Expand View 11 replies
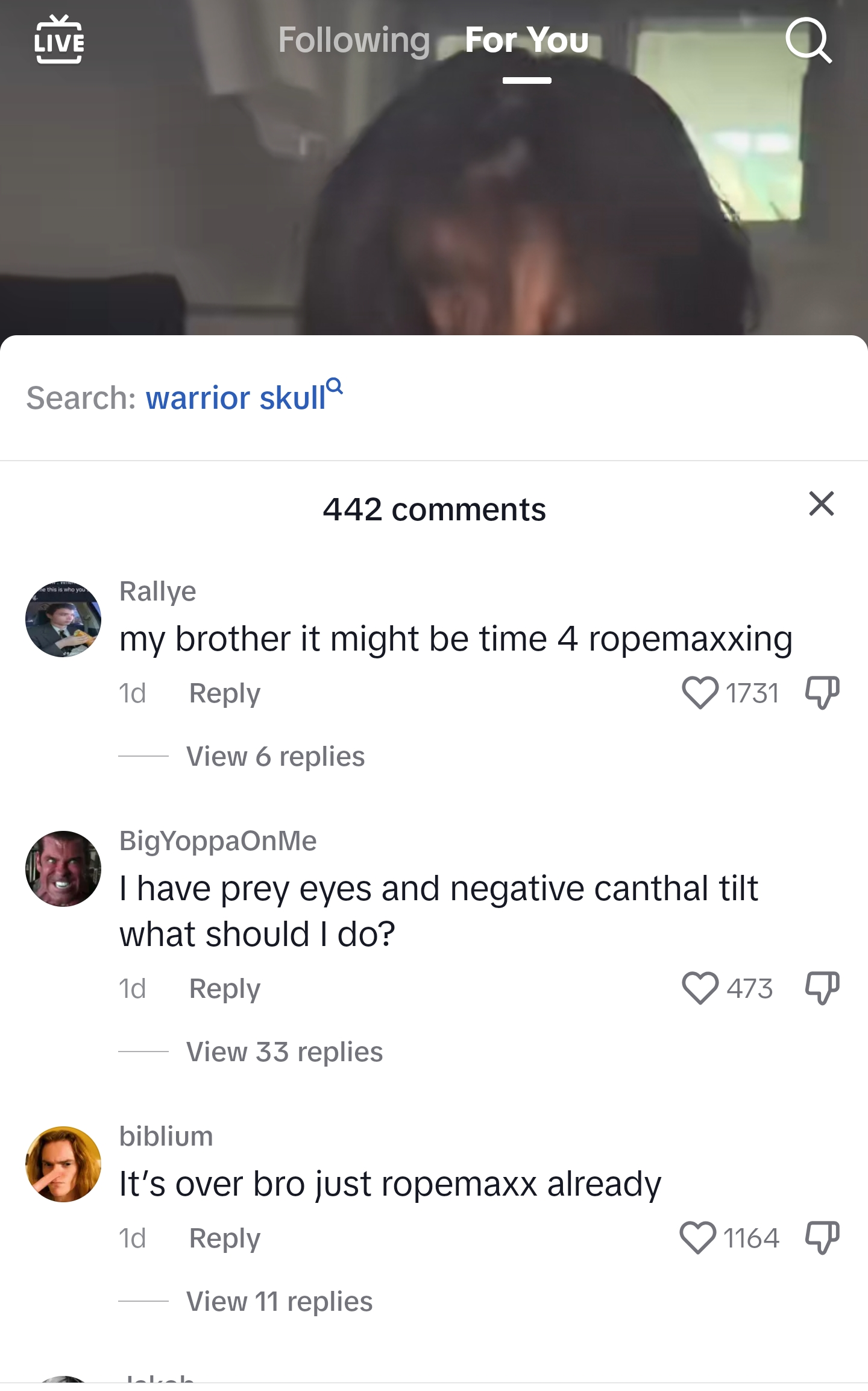The width and height of the screenshot is (868, 1391). (279, 1301)
